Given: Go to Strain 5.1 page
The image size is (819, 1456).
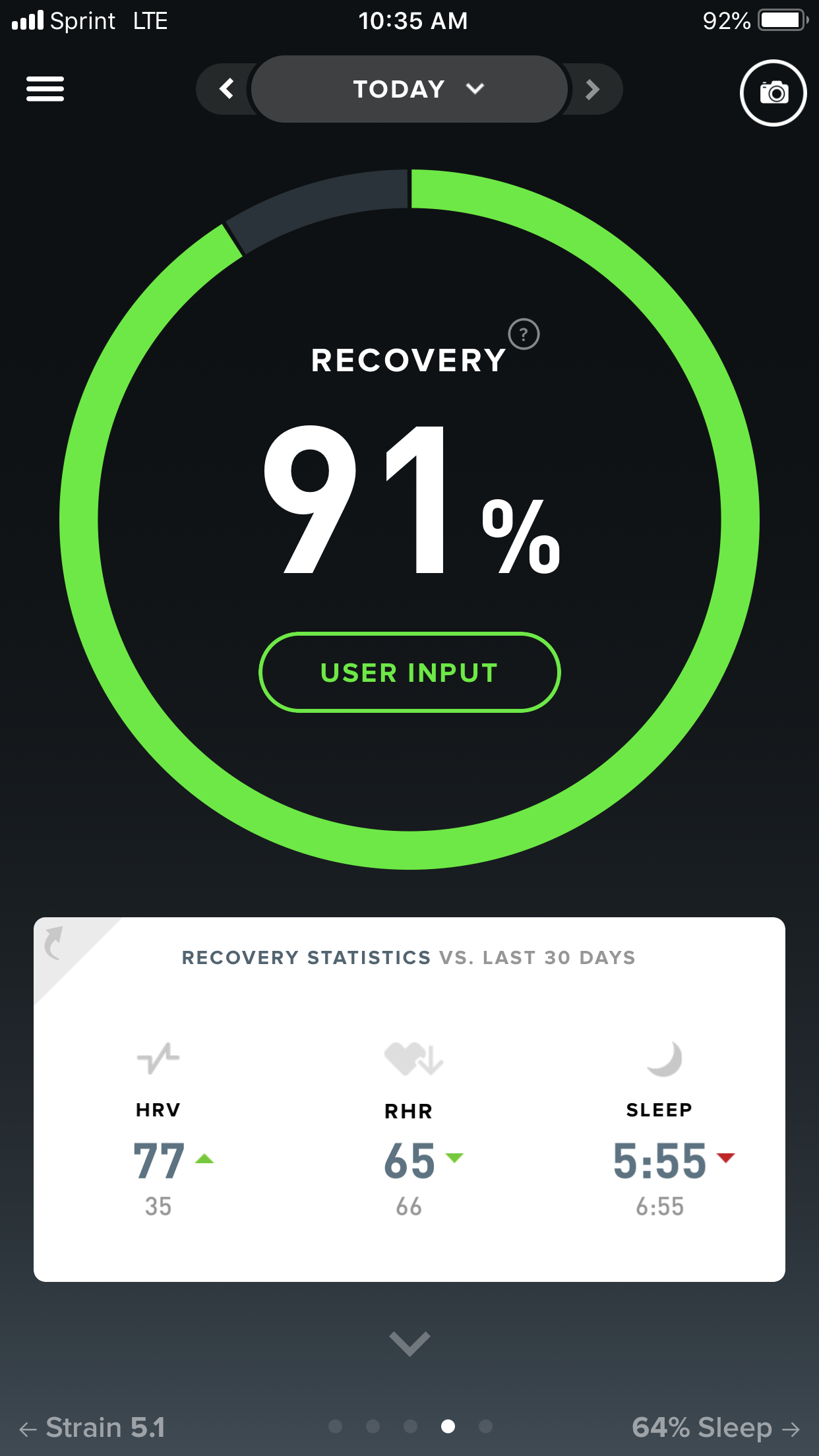Looking at the screenshot, I should [x=92, y=1428].
